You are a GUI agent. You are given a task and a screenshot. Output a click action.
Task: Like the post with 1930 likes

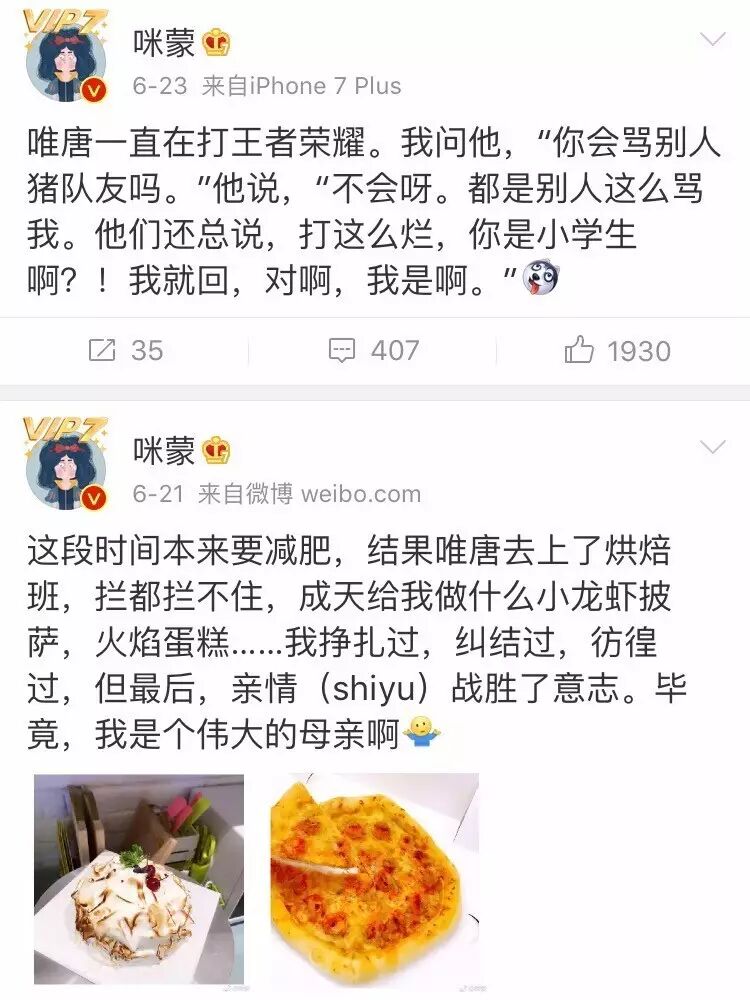pos(617,350)
